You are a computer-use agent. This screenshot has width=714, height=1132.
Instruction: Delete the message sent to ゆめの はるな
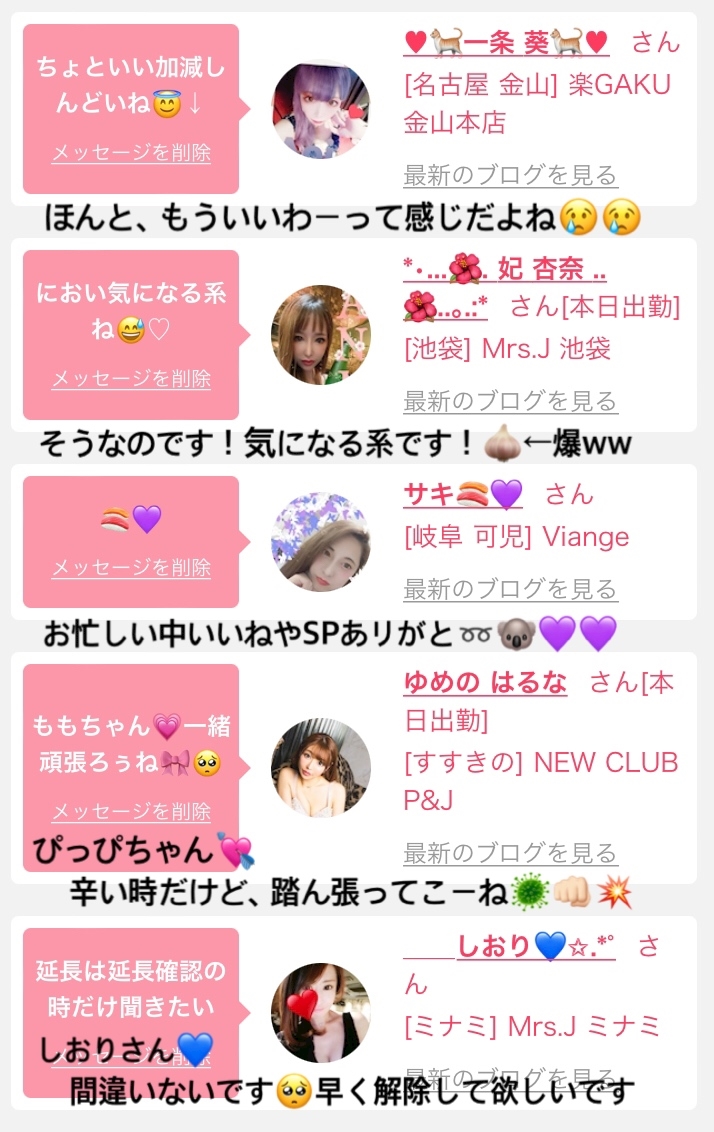tap(131, 811)
